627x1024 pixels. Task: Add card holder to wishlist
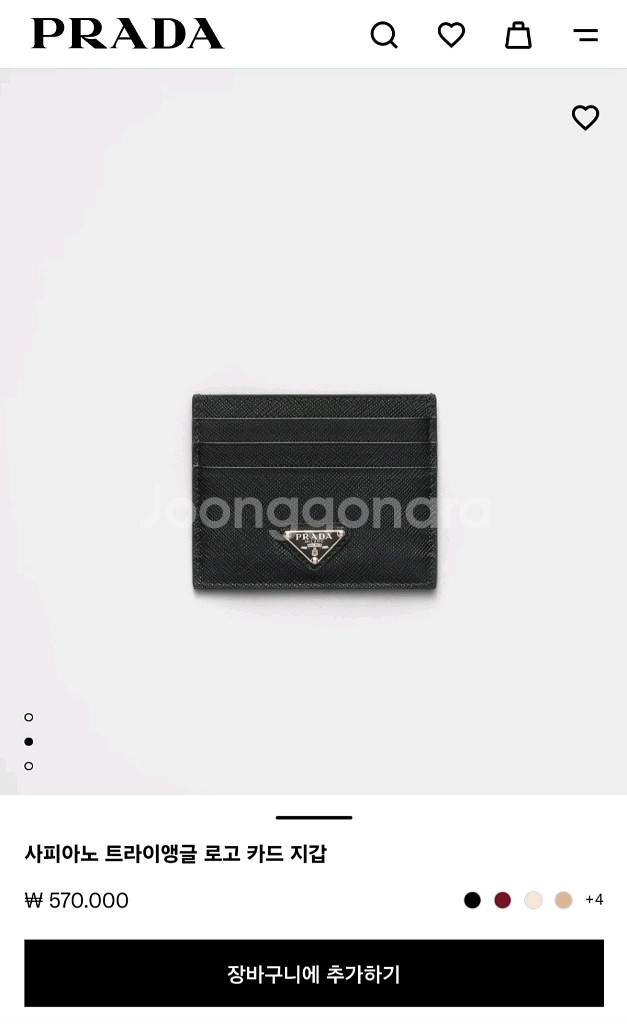(x=585, y=118)
